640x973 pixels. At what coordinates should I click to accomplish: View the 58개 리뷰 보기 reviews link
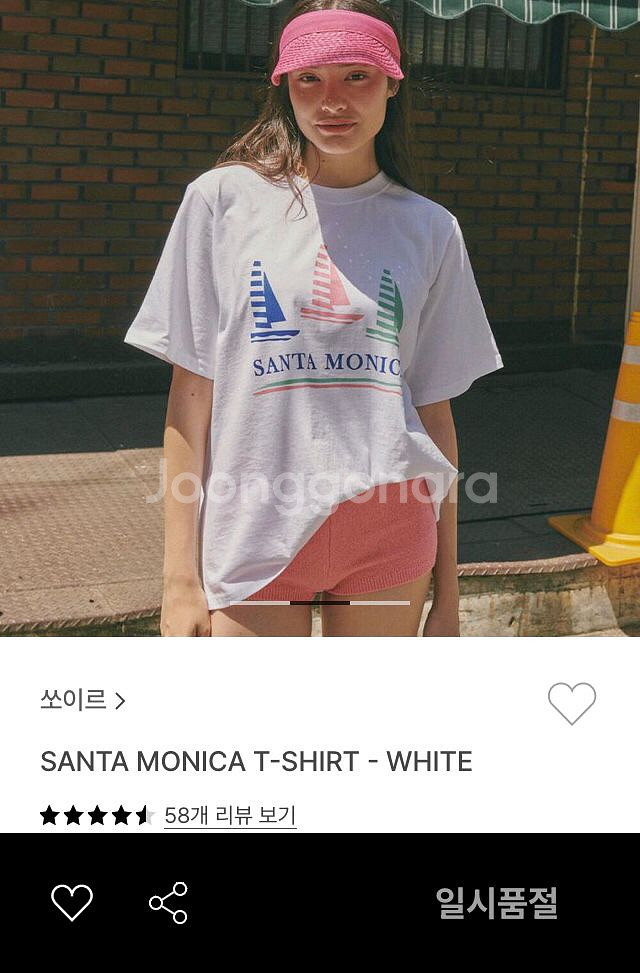point(230,815)
